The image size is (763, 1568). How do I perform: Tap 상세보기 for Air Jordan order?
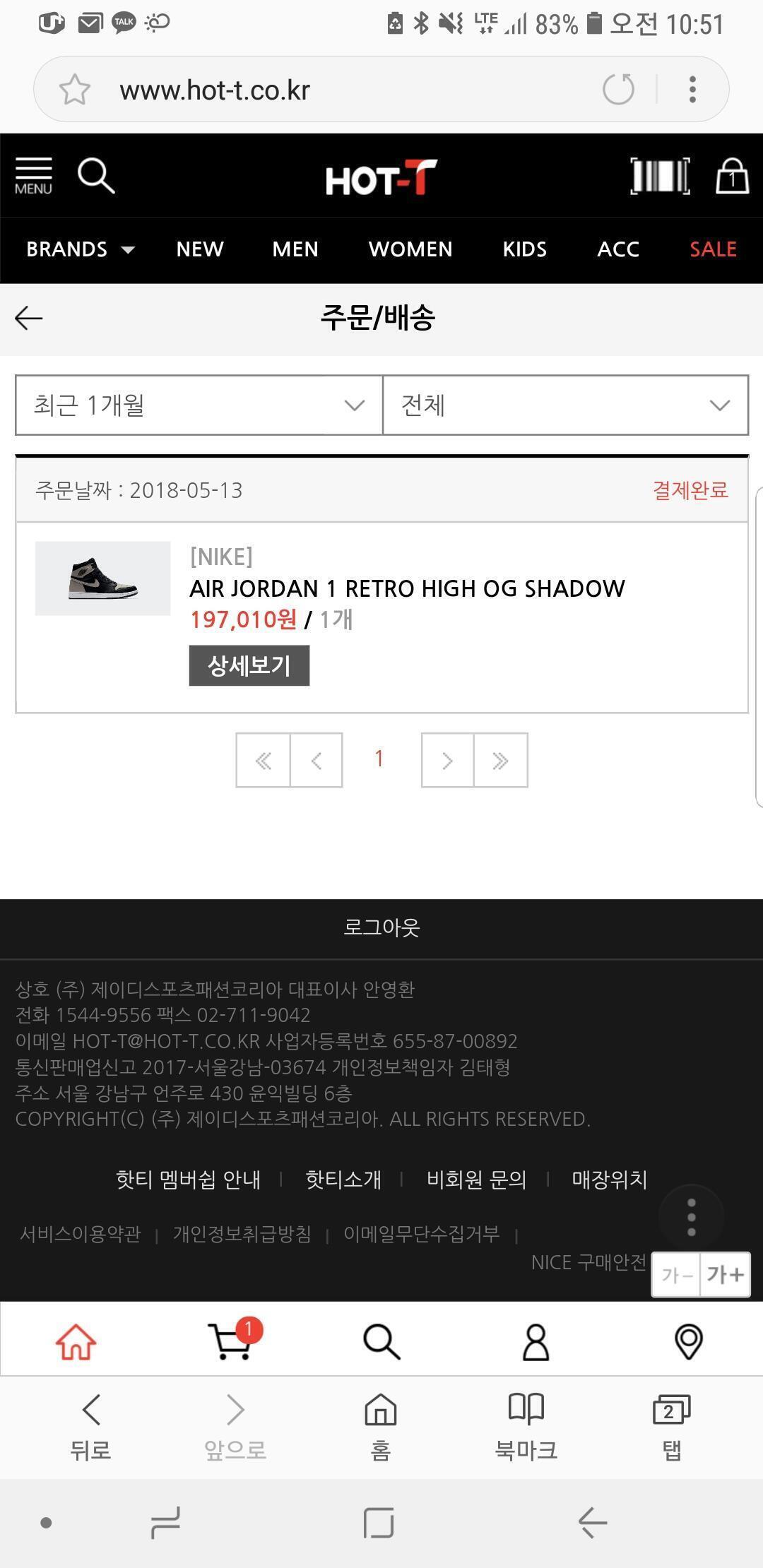tap(249, 665)
